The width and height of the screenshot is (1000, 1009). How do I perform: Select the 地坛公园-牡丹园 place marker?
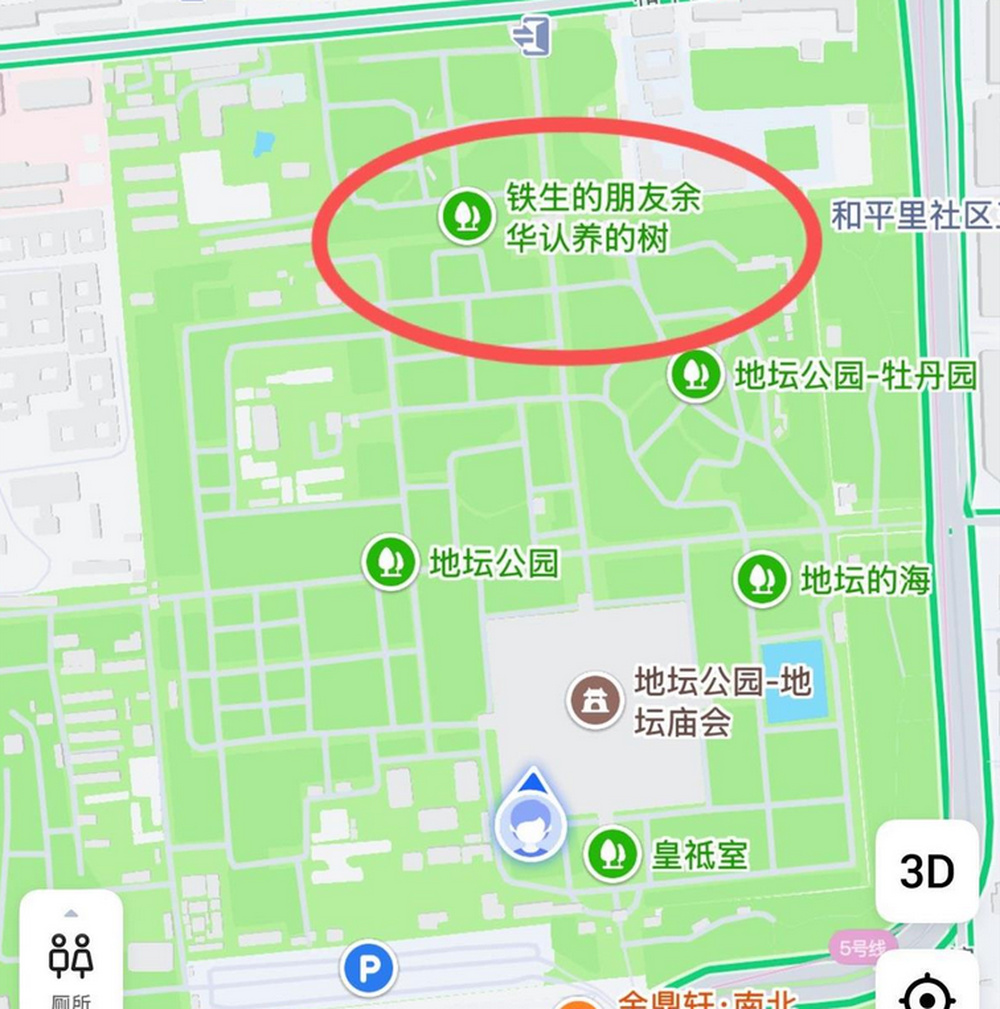(x=695, y=375)
